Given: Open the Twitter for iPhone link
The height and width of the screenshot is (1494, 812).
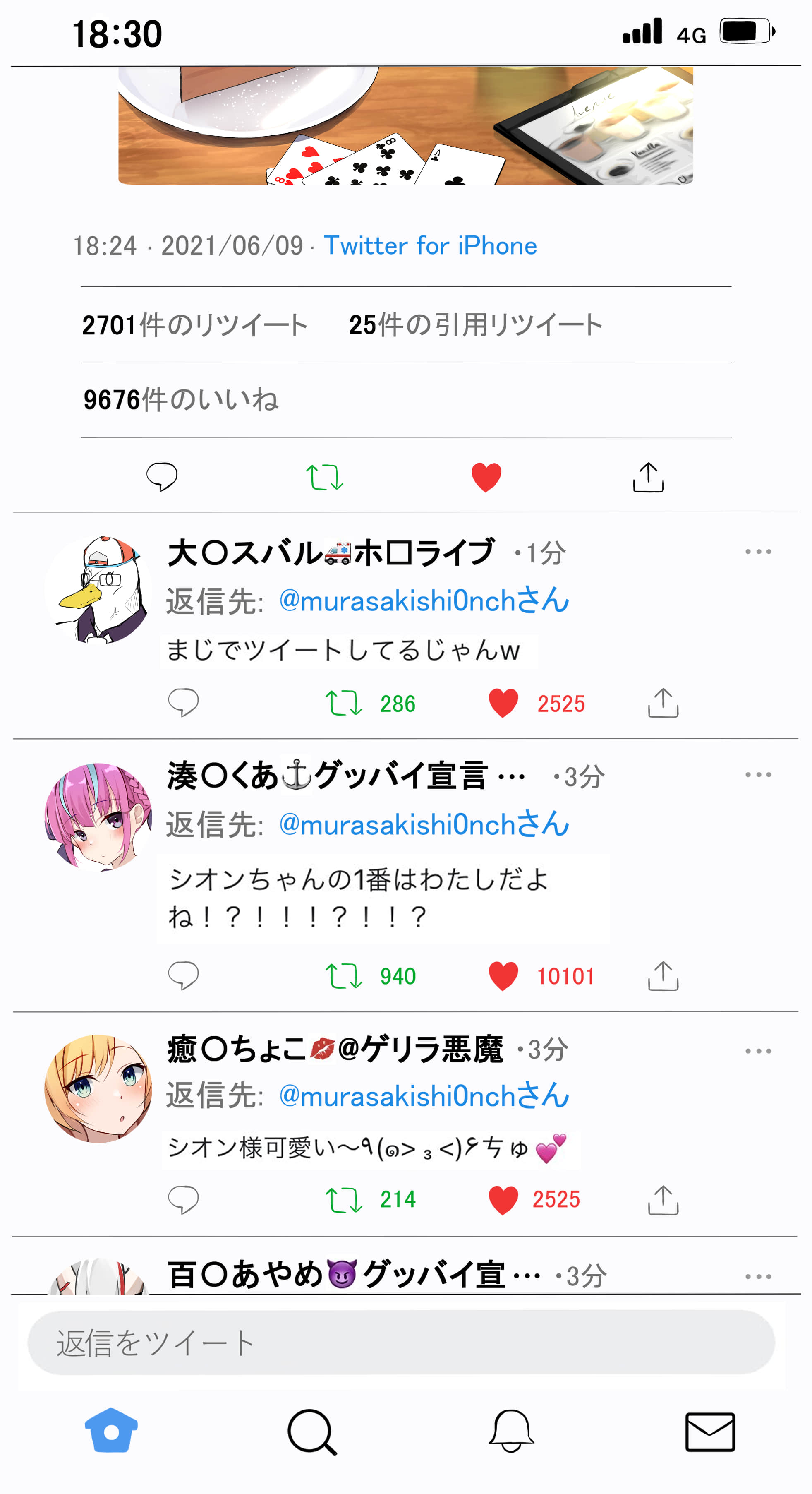Looking at the screenshot, I should click(x=430, y=245).
